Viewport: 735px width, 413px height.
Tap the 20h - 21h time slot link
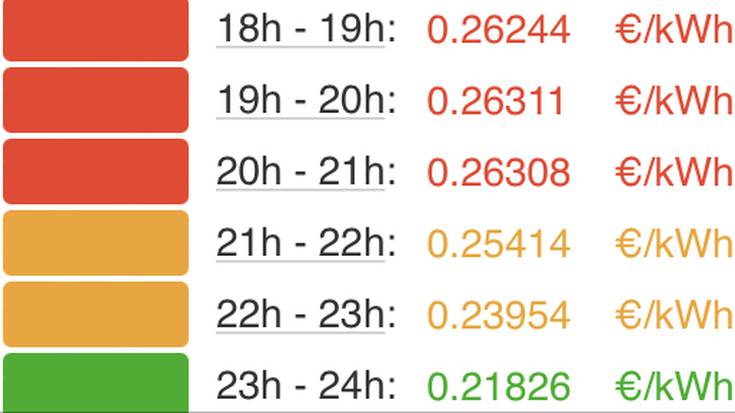(x=300, y=172)
